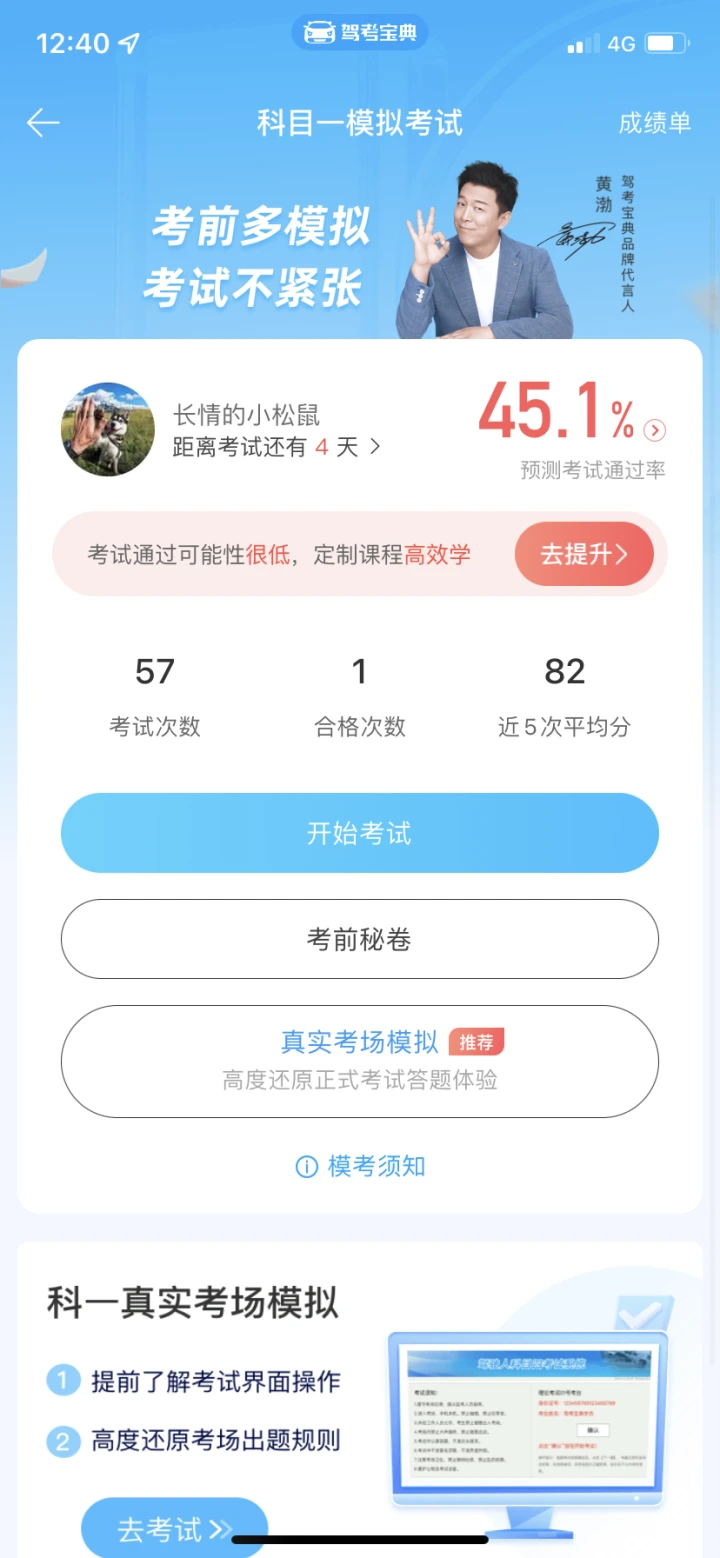Open the 长情的小松鼠 profile avatar

tap(108, 429)
